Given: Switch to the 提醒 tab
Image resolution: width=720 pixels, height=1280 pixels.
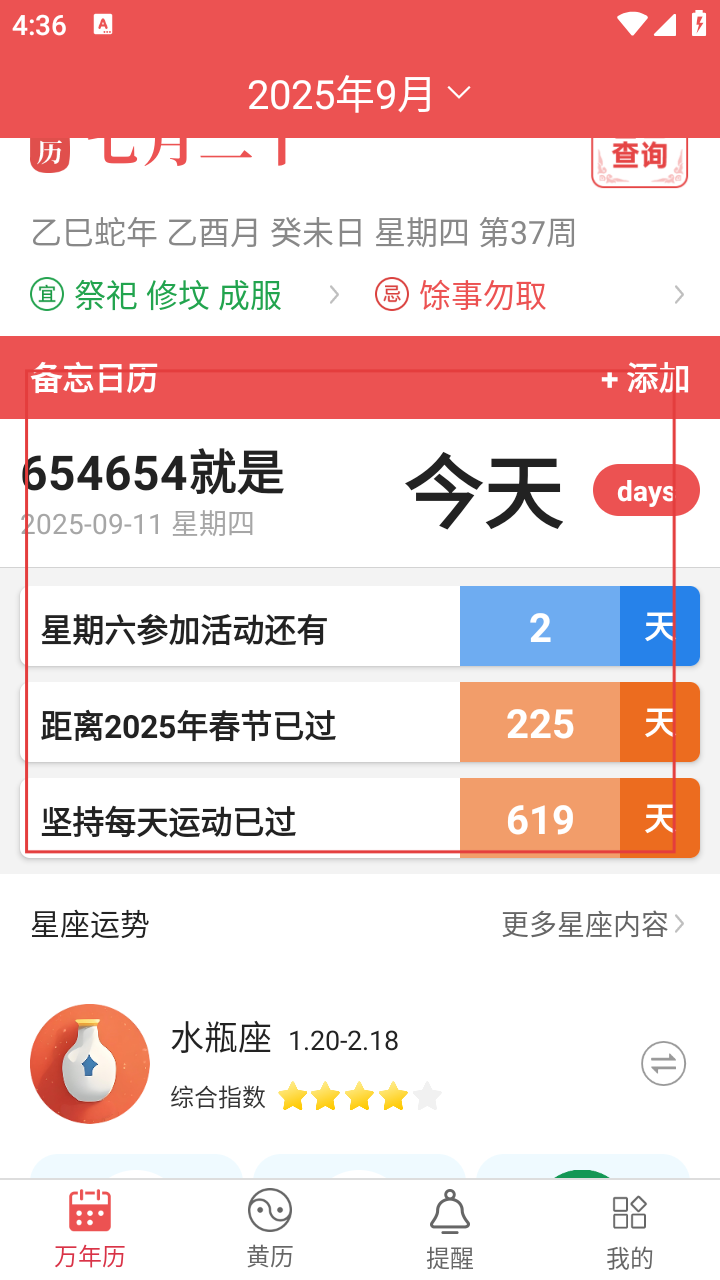Looking at the screenshot, I should point(450,1228).
